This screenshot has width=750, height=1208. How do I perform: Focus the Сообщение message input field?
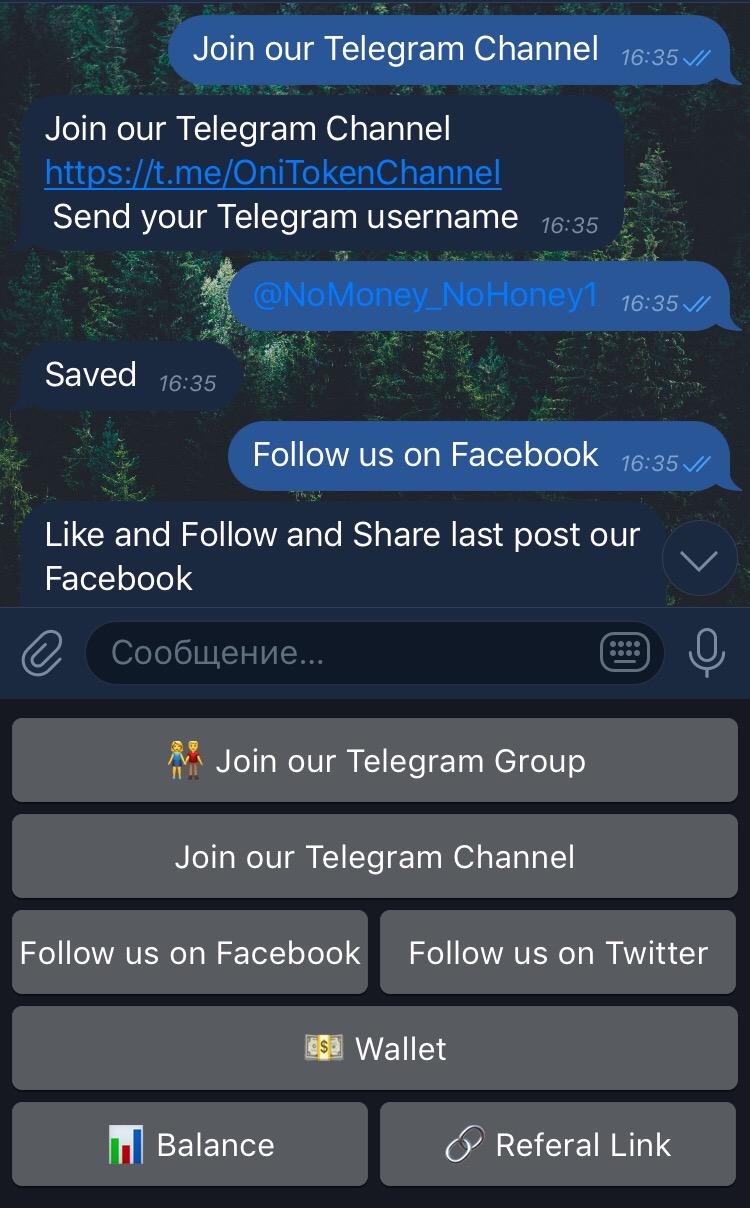click(x=340, y=654)
